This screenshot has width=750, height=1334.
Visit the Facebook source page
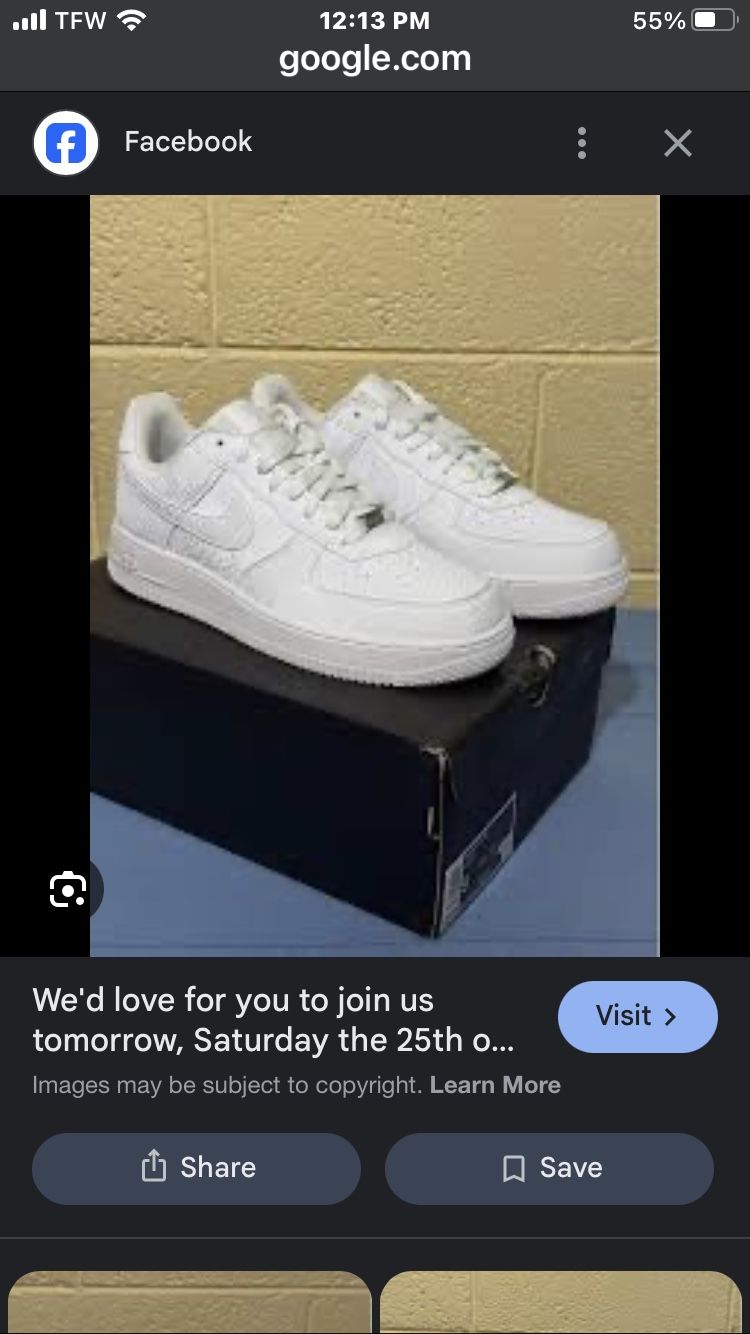pyautogui.click(x=637, y=1016)
